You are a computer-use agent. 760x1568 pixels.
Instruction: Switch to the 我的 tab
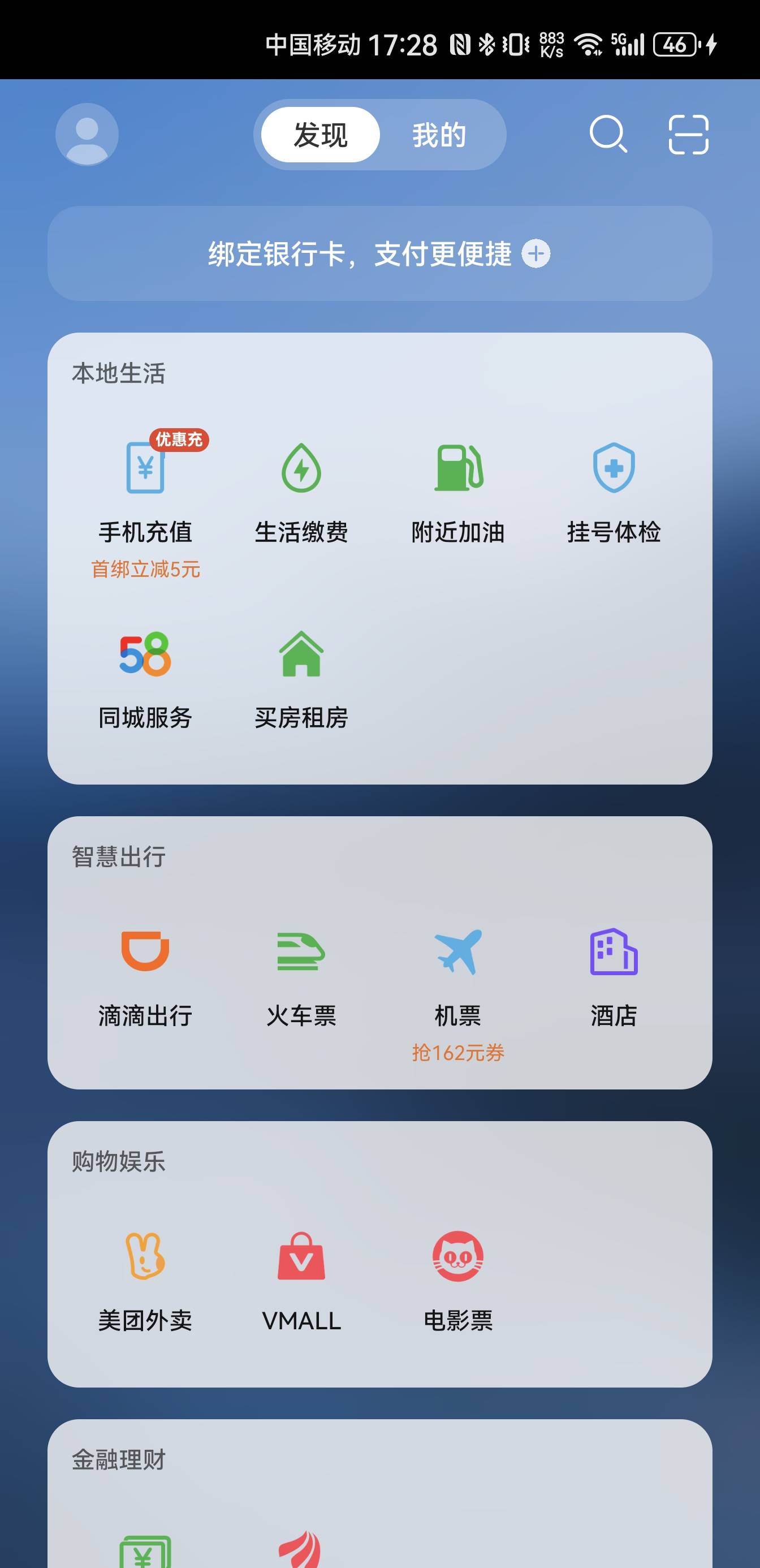439,135
